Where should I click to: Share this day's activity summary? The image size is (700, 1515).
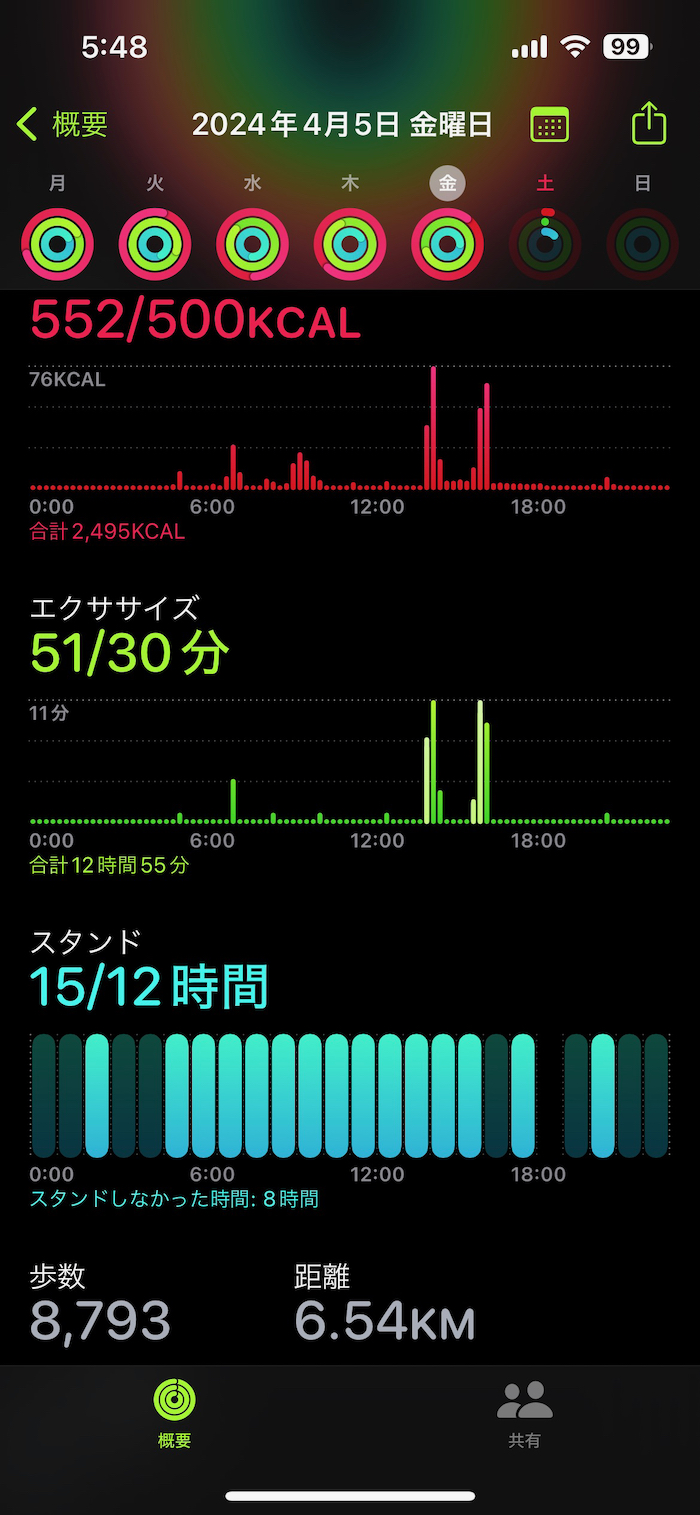tap(649, 125)
